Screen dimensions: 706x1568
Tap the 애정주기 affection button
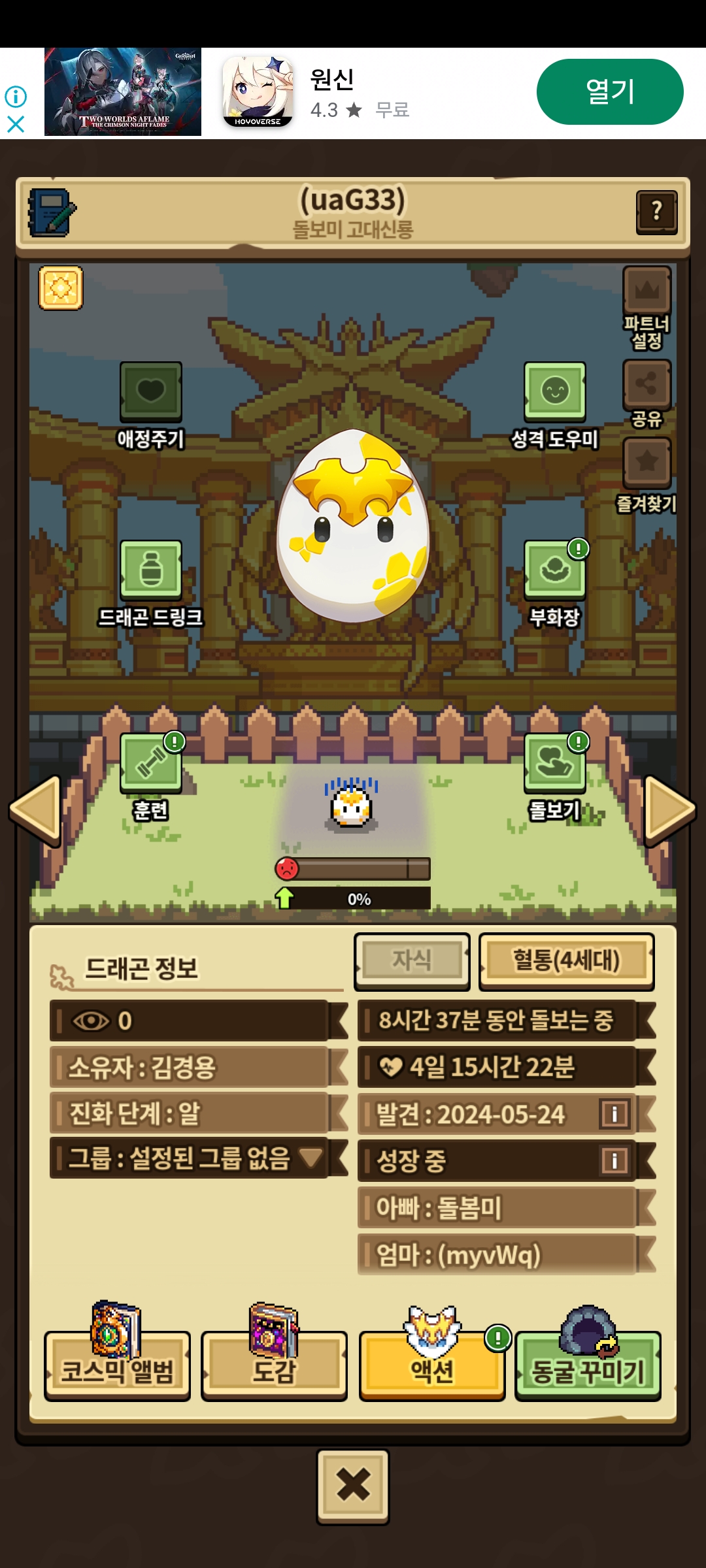tap(151, 392)
